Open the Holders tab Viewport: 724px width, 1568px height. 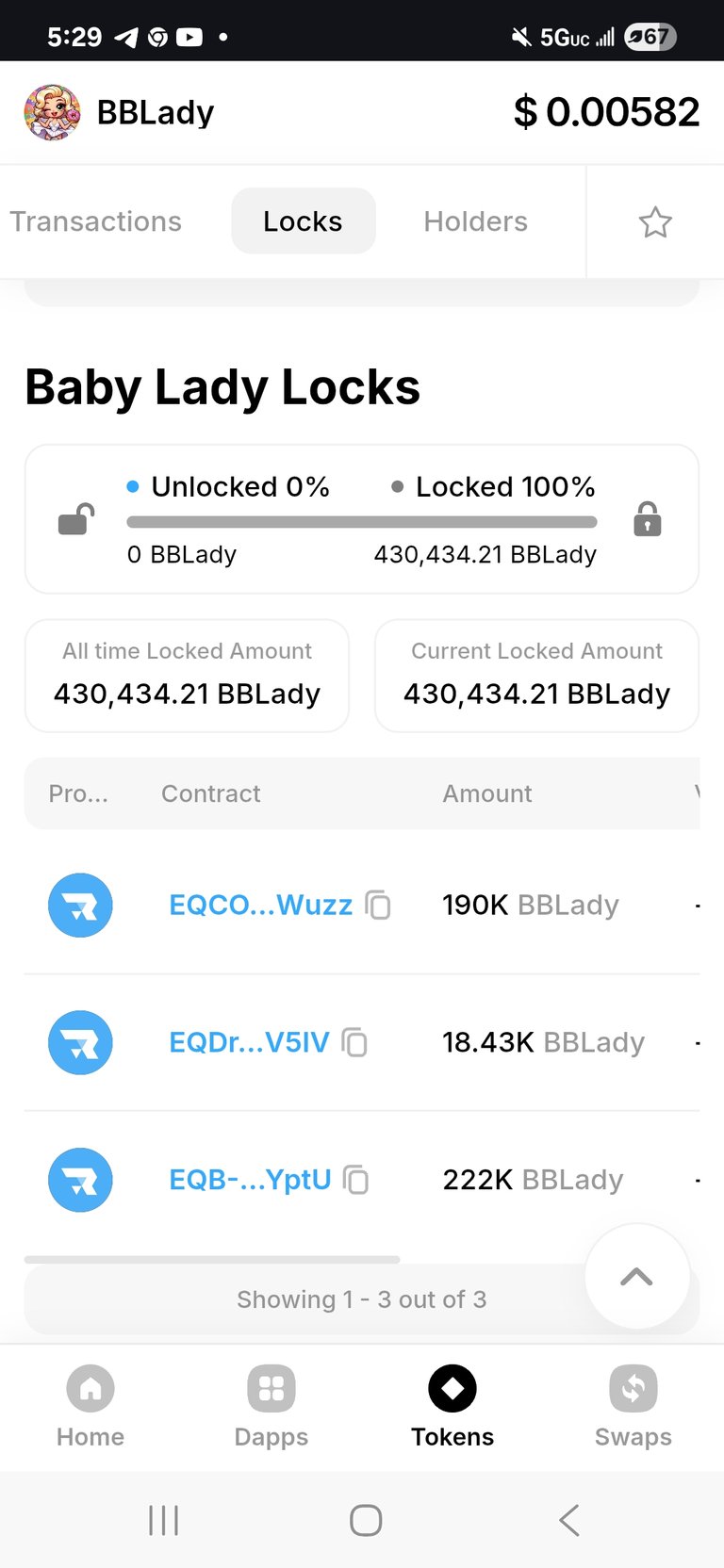pyautogui.click(x=475, y=221)
